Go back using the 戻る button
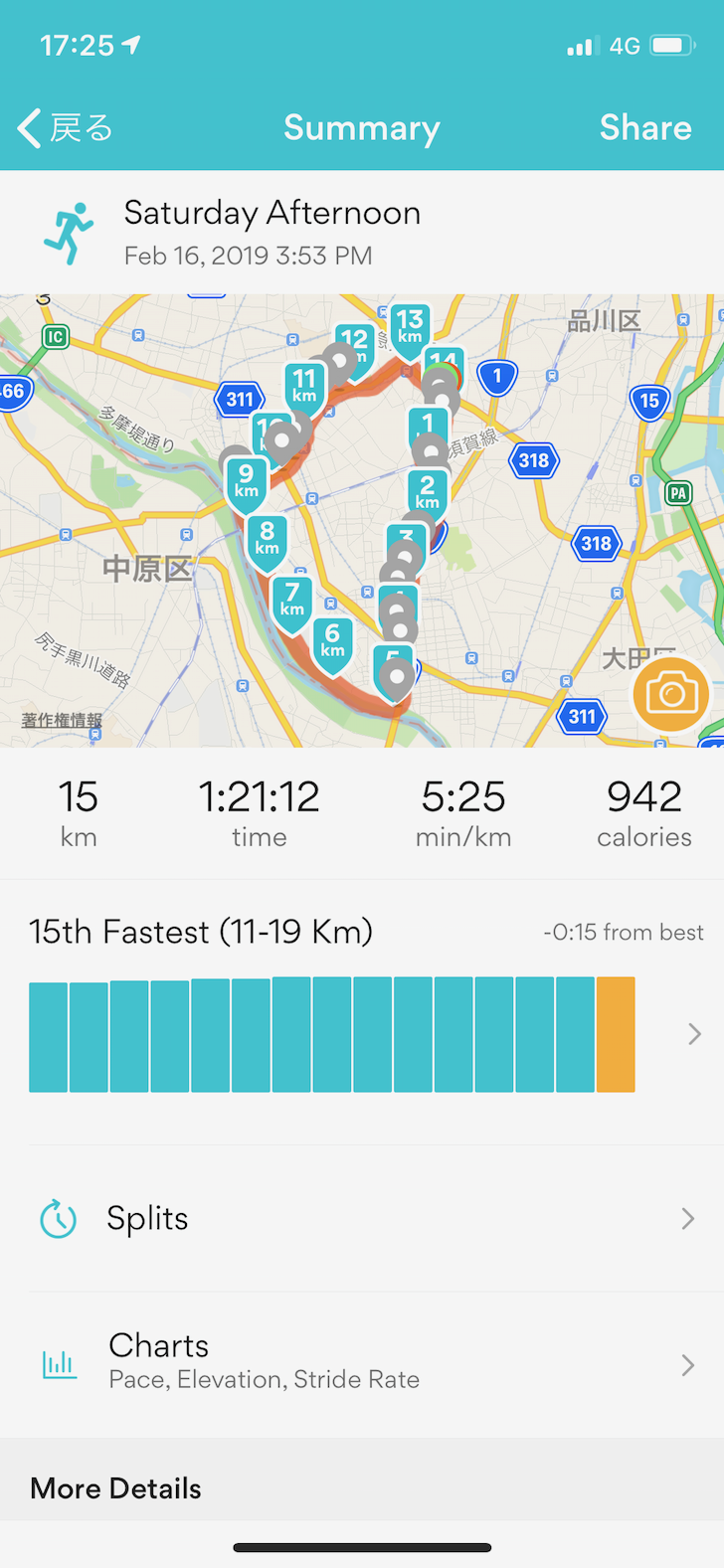Viewport: 724px width, 1568px height. point(66,128)
